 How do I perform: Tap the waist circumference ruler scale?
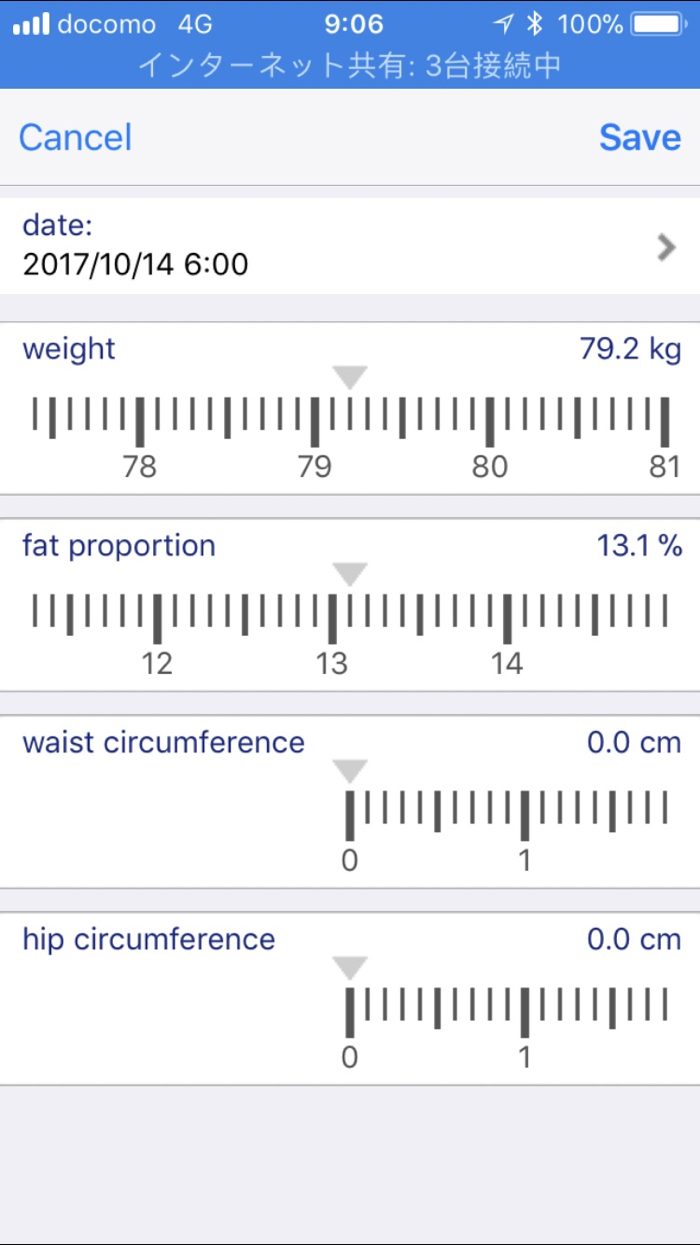(x=507, y=816)
